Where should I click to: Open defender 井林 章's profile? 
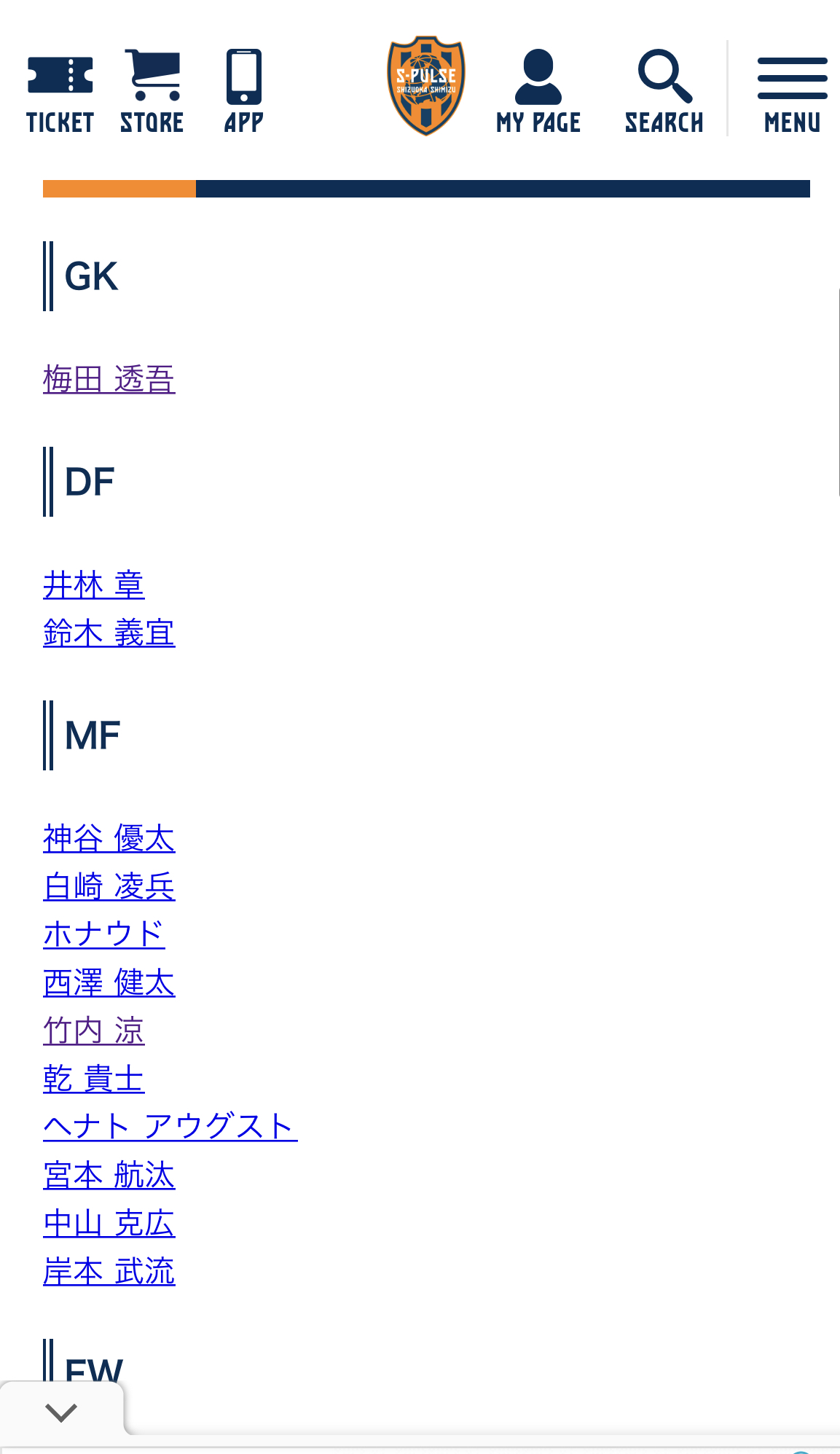pyautogui.click(x=93, y=585)
